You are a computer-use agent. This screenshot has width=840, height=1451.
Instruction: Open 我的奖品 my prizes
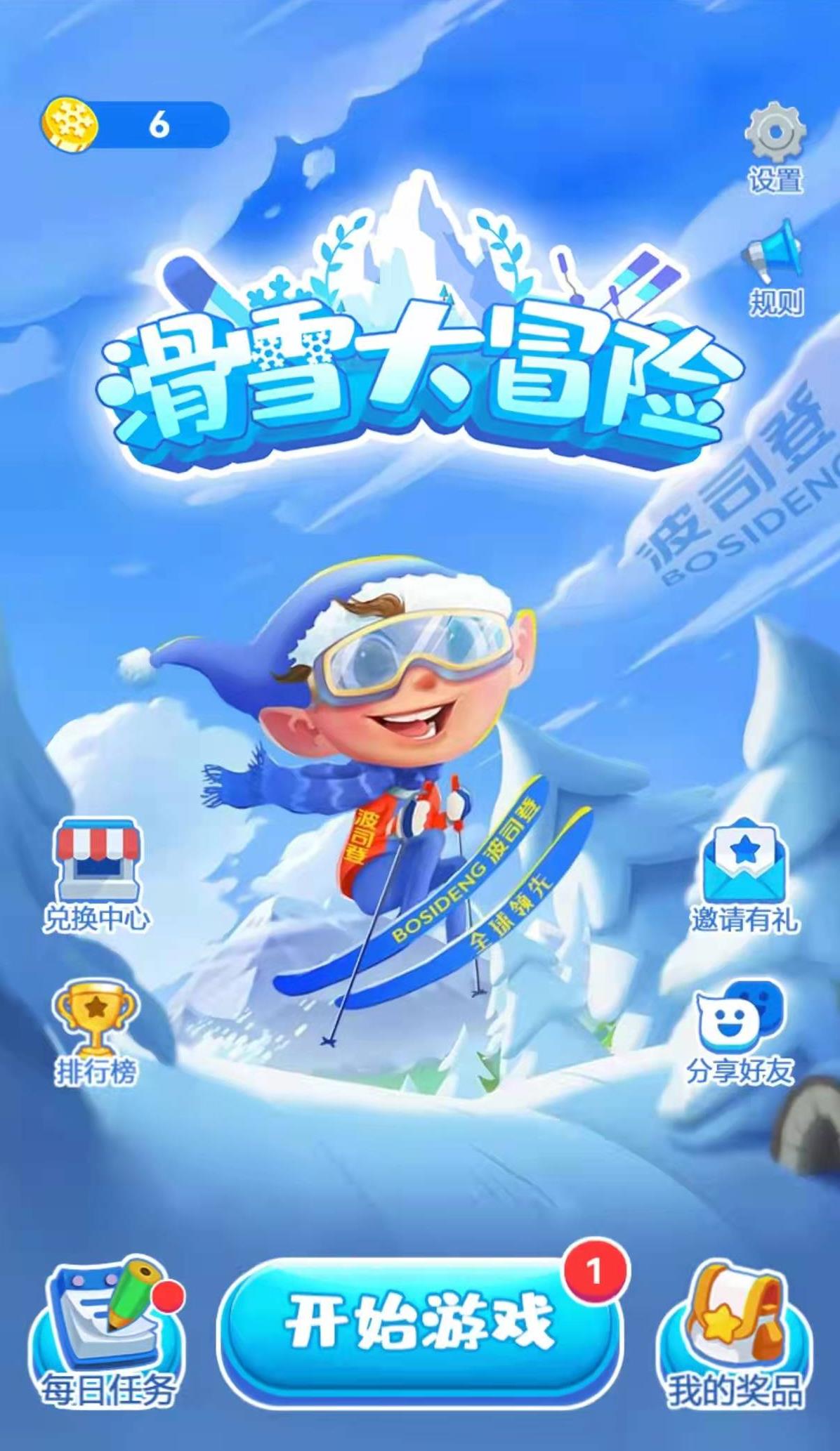[735, 1320]
